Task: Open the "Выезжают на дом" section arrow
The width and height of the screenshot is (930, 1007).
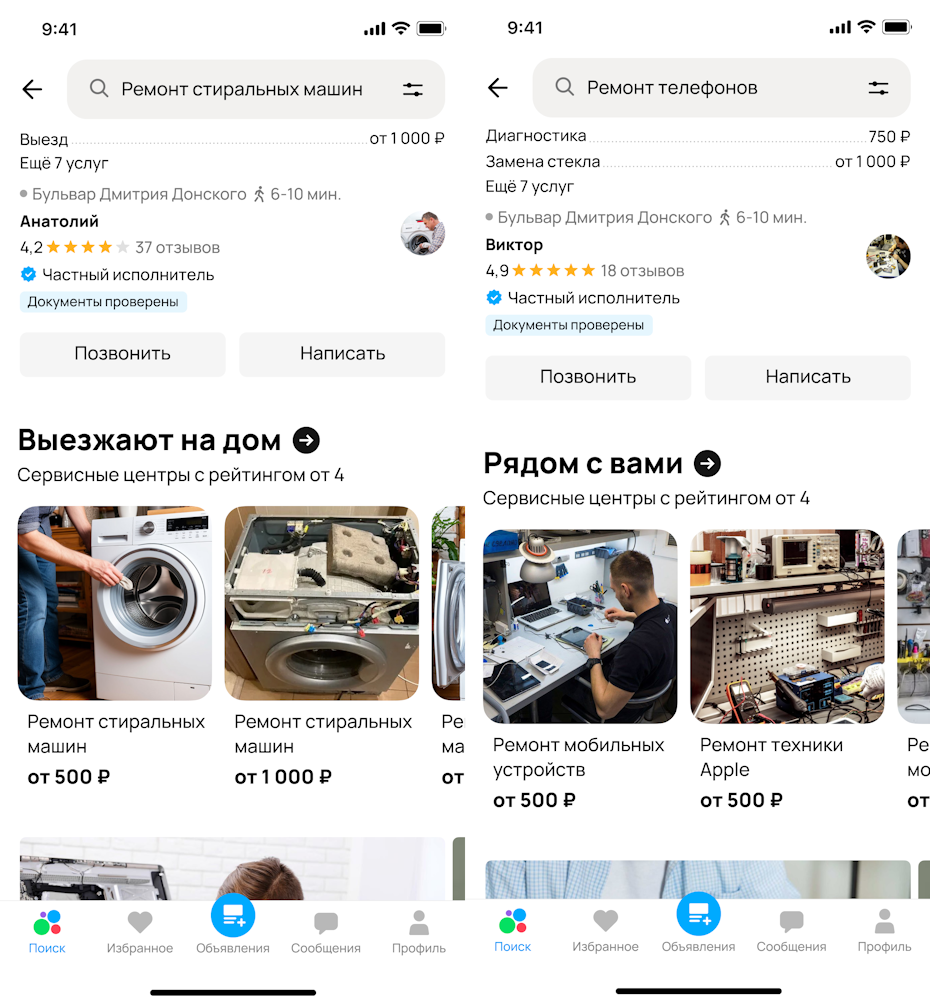Action: 306,440
